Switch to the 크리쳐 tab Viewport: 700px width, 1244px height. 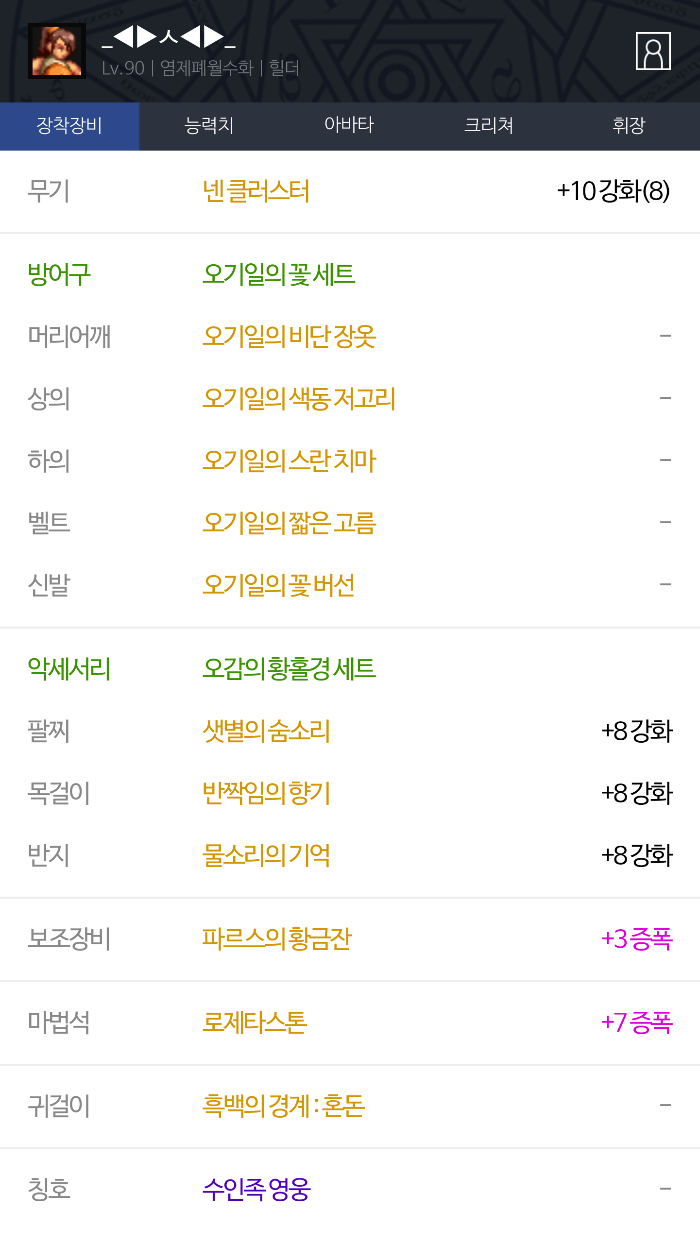(489, 126)
